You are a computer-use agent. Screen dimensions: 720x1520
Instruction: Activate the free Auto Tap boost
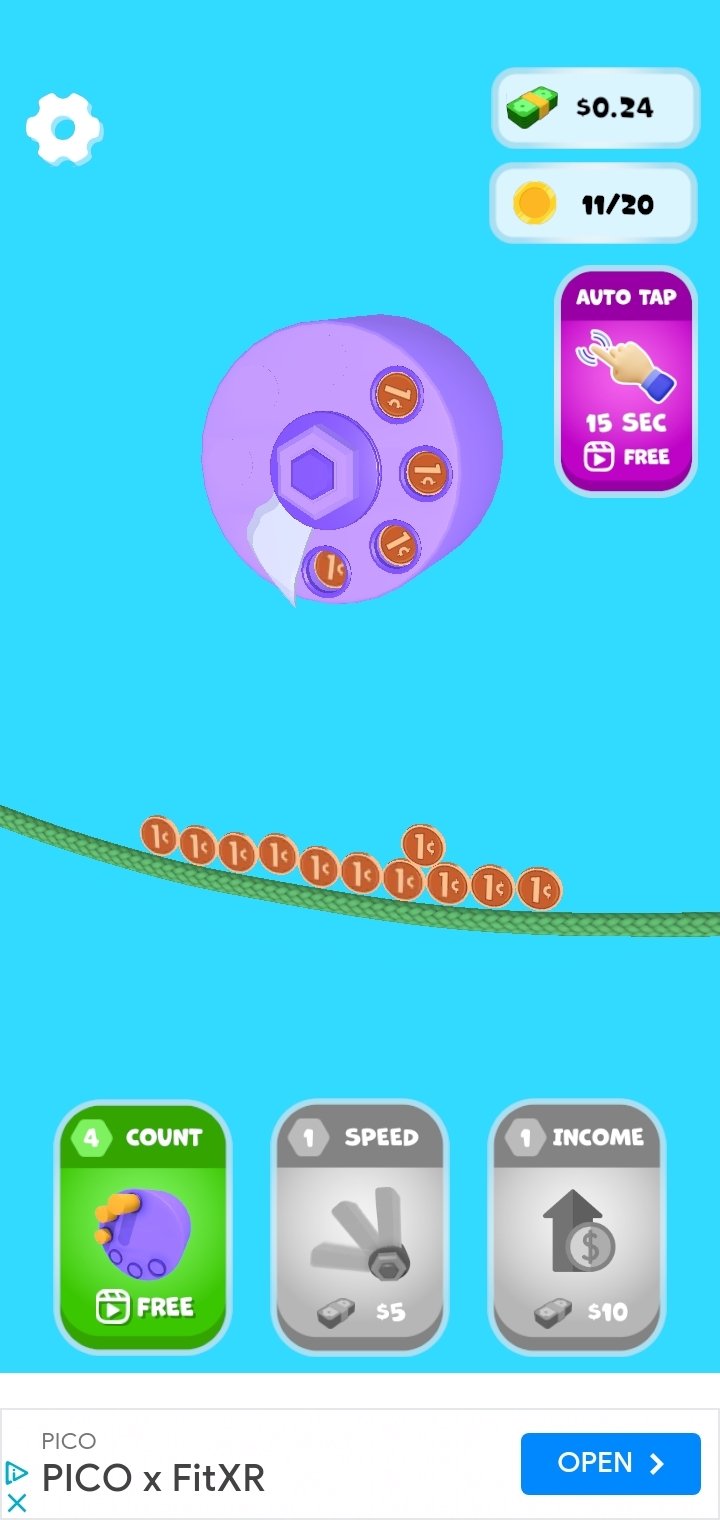click(626, 381)
